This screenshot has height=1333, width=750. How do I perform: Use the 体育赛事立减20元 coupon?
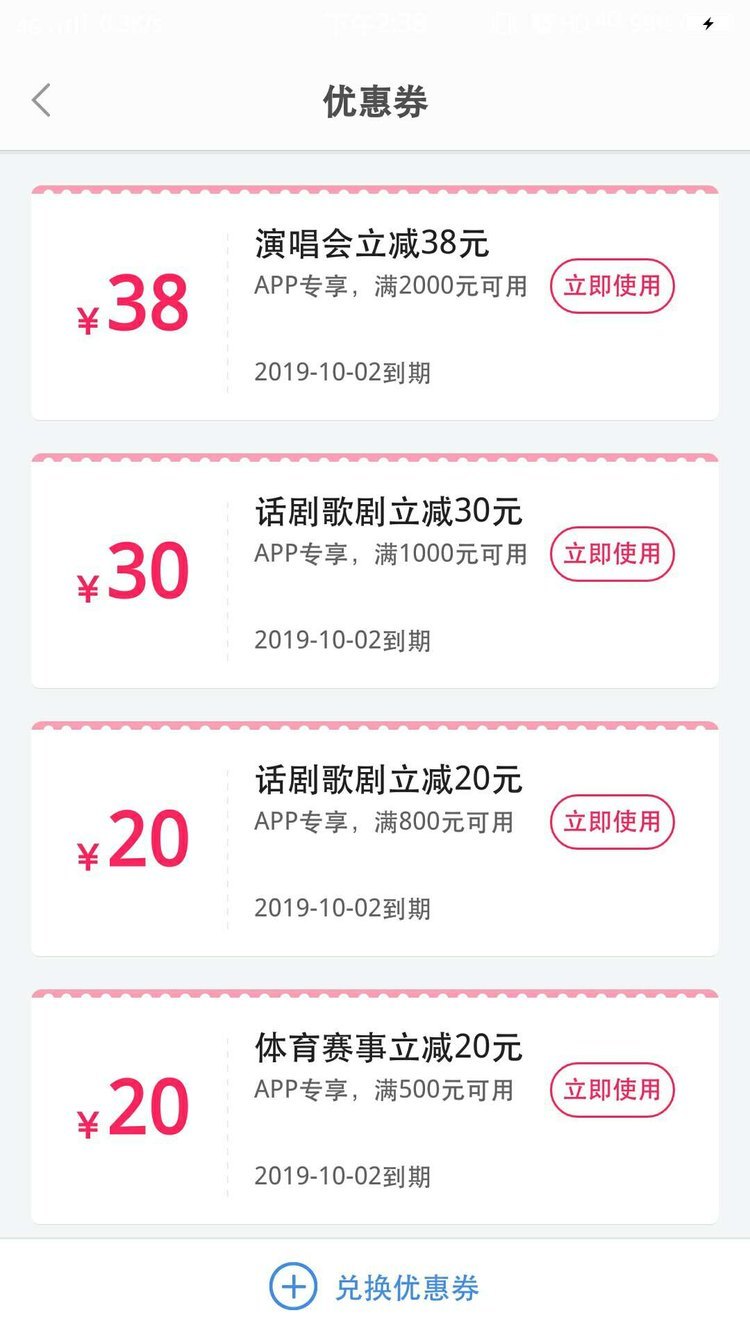[612, 1090]
